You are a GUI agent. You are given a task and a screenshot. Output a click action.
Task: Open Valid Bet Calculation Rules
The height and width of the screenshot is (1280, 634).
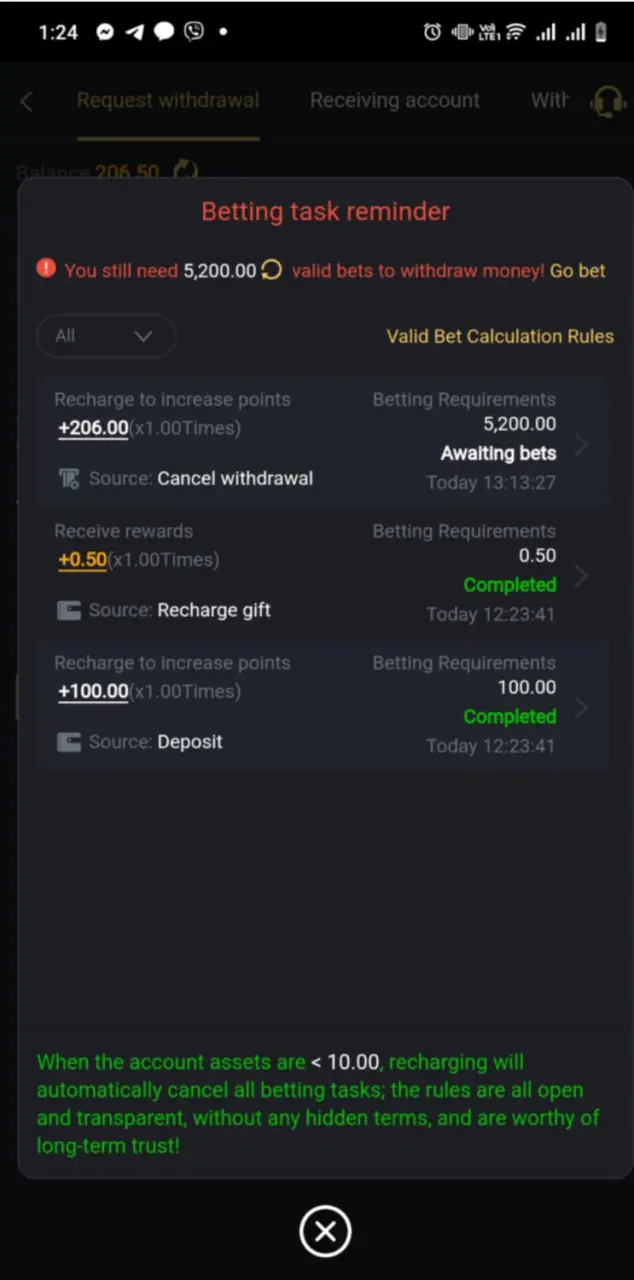click(500, 336)
